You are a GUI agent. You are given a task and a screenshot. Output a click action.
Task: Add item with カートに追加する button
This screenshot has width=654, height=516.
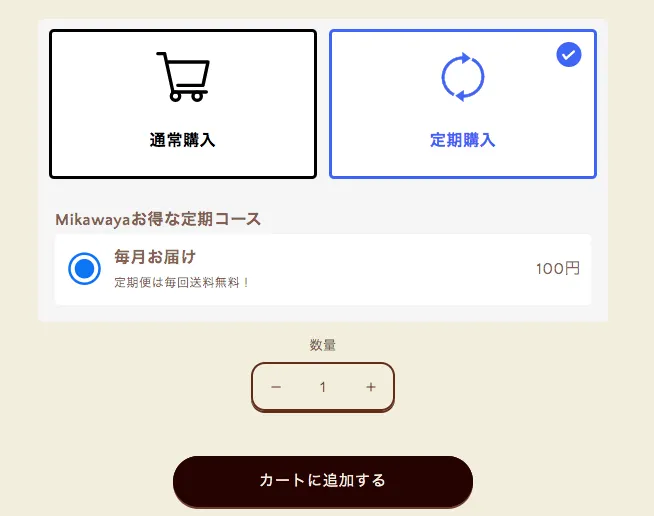click(322, 481)
